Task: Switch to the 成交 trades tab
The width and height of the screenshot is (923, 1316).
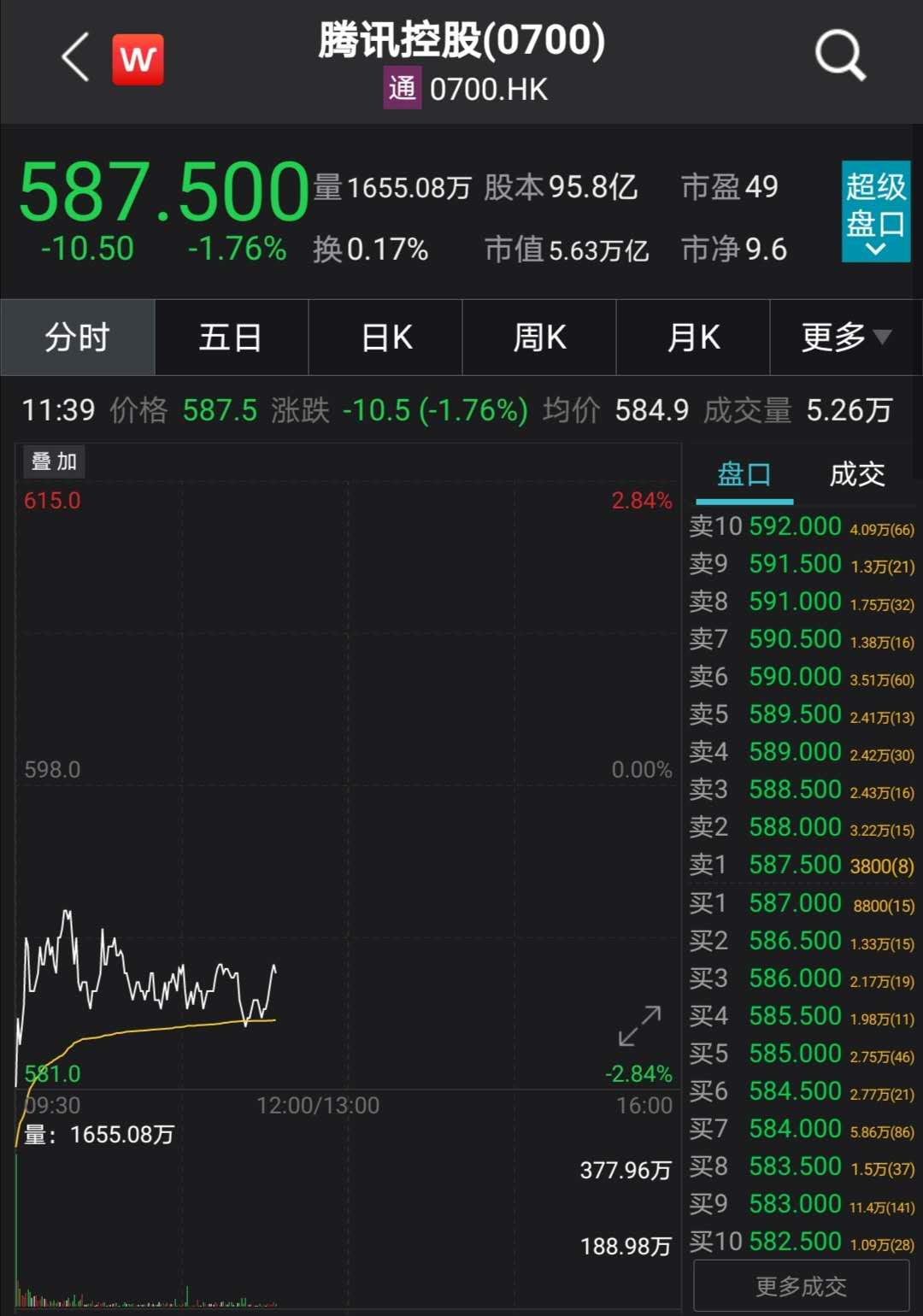Action: pos(856,474)
